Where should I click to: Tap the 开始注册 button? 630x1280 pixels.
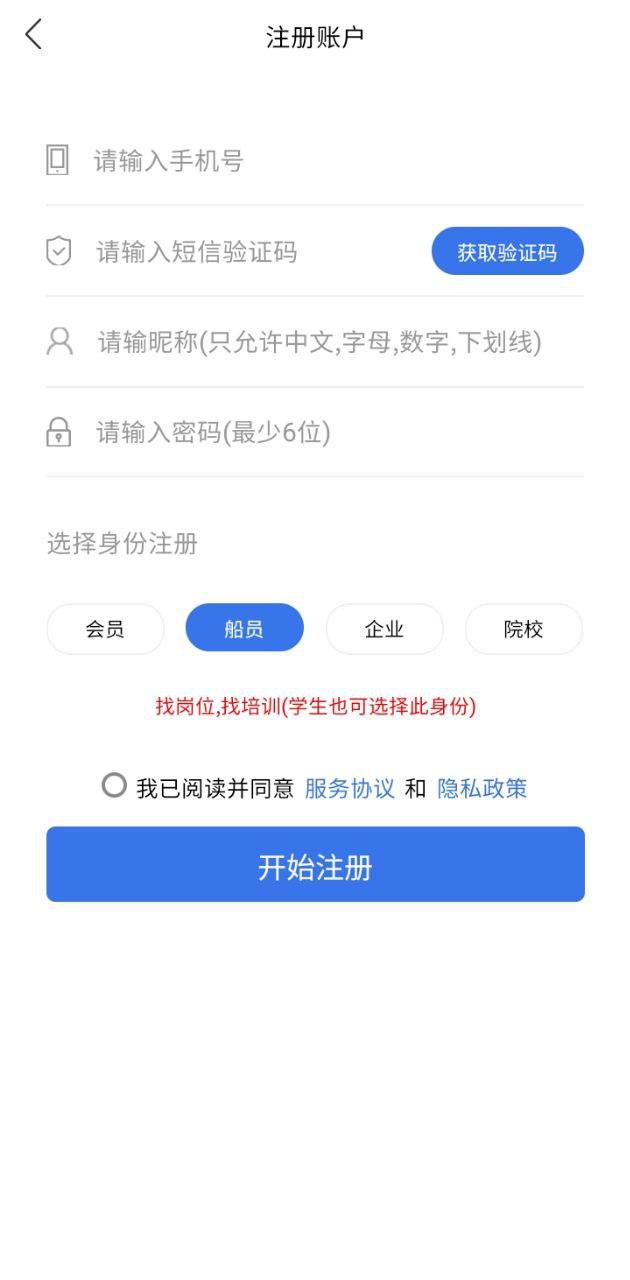click(315, 865)
